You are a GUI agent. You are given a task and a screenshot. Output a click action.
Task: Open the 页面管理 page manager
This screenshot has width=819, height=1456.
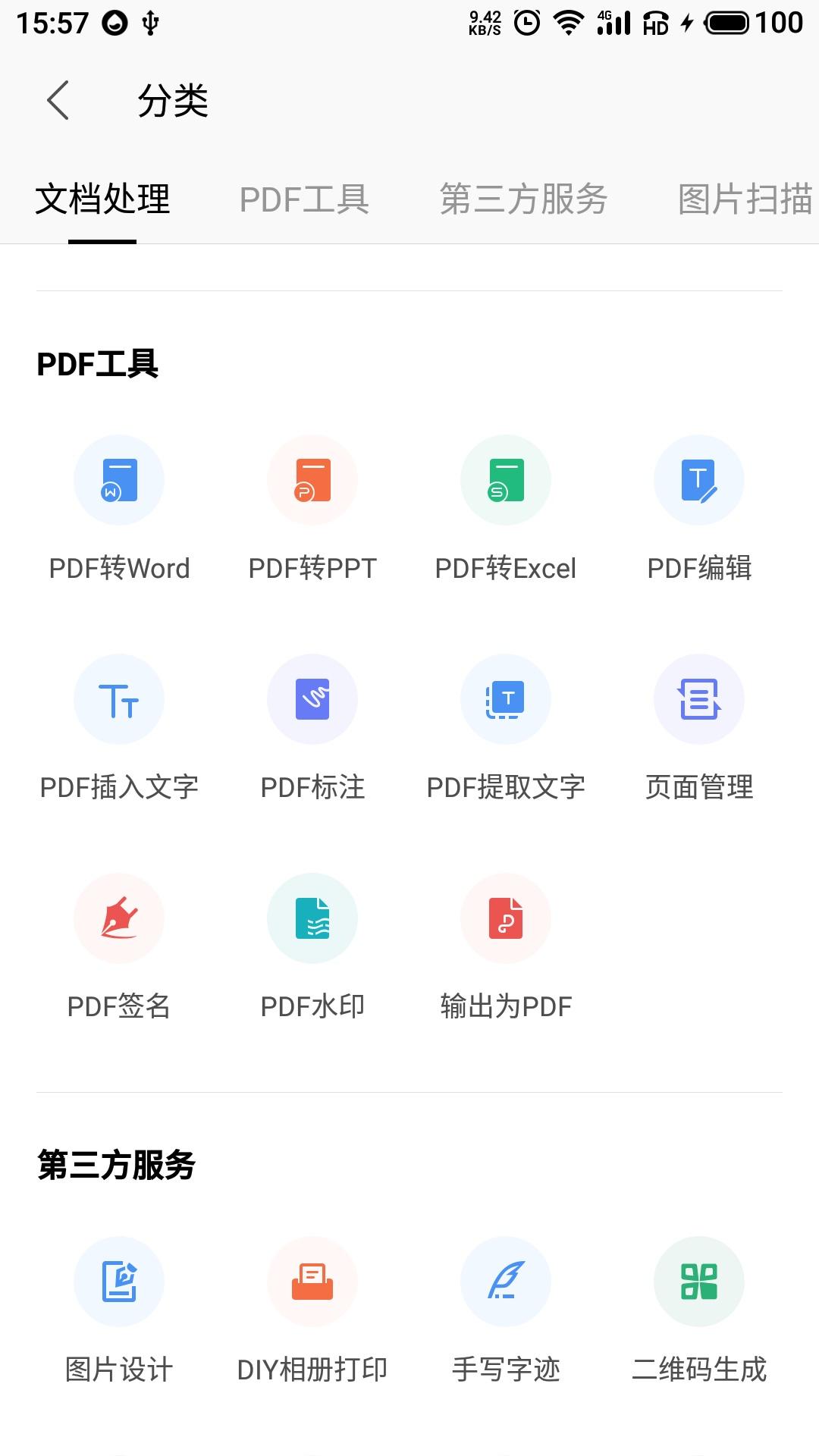pos(699,728)
